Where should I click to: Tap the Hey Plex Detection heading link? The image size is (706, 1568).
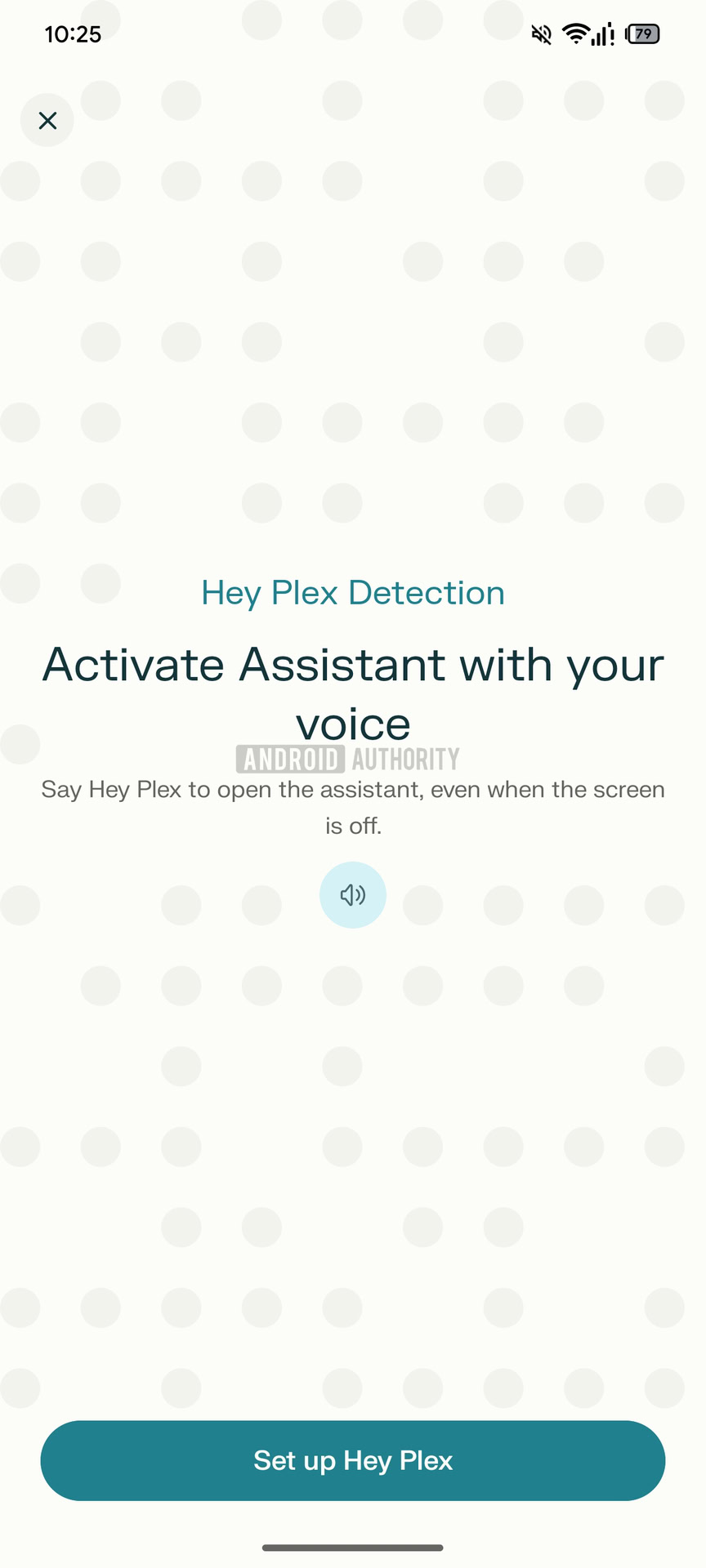tap(352, 592)
